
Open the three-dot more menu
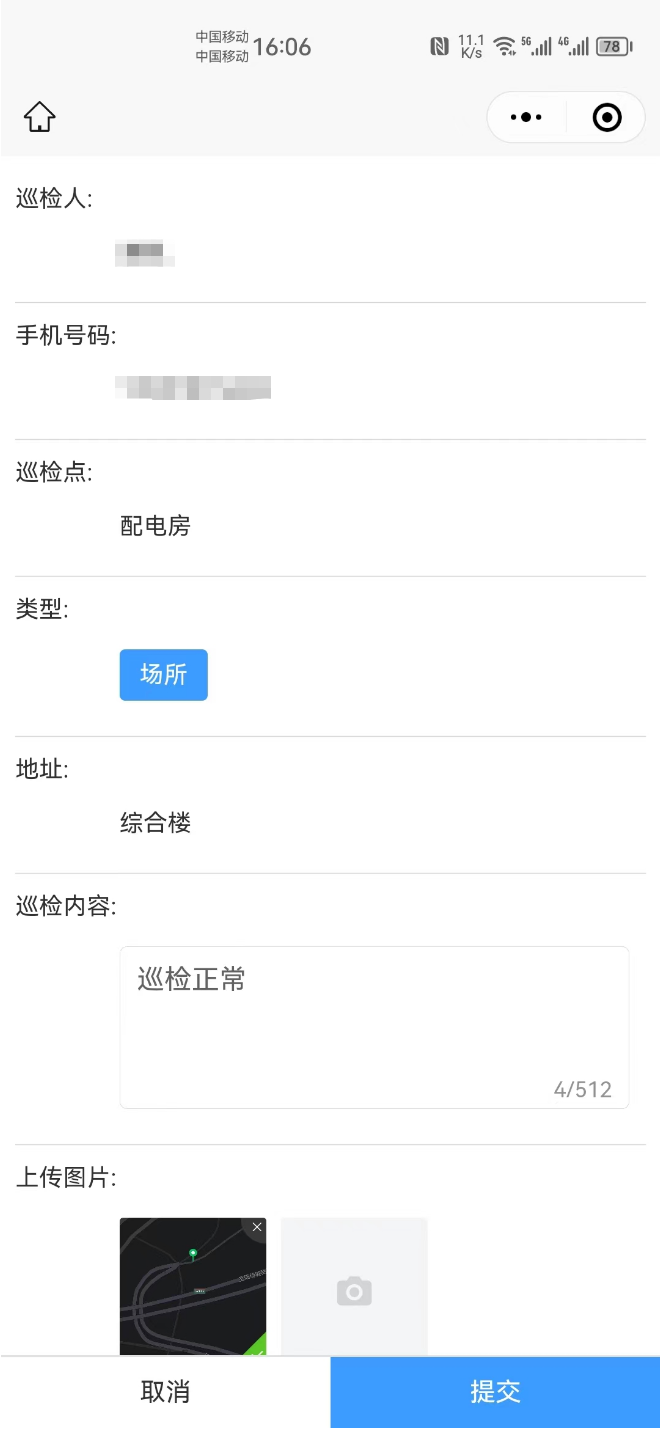(526, 117)
